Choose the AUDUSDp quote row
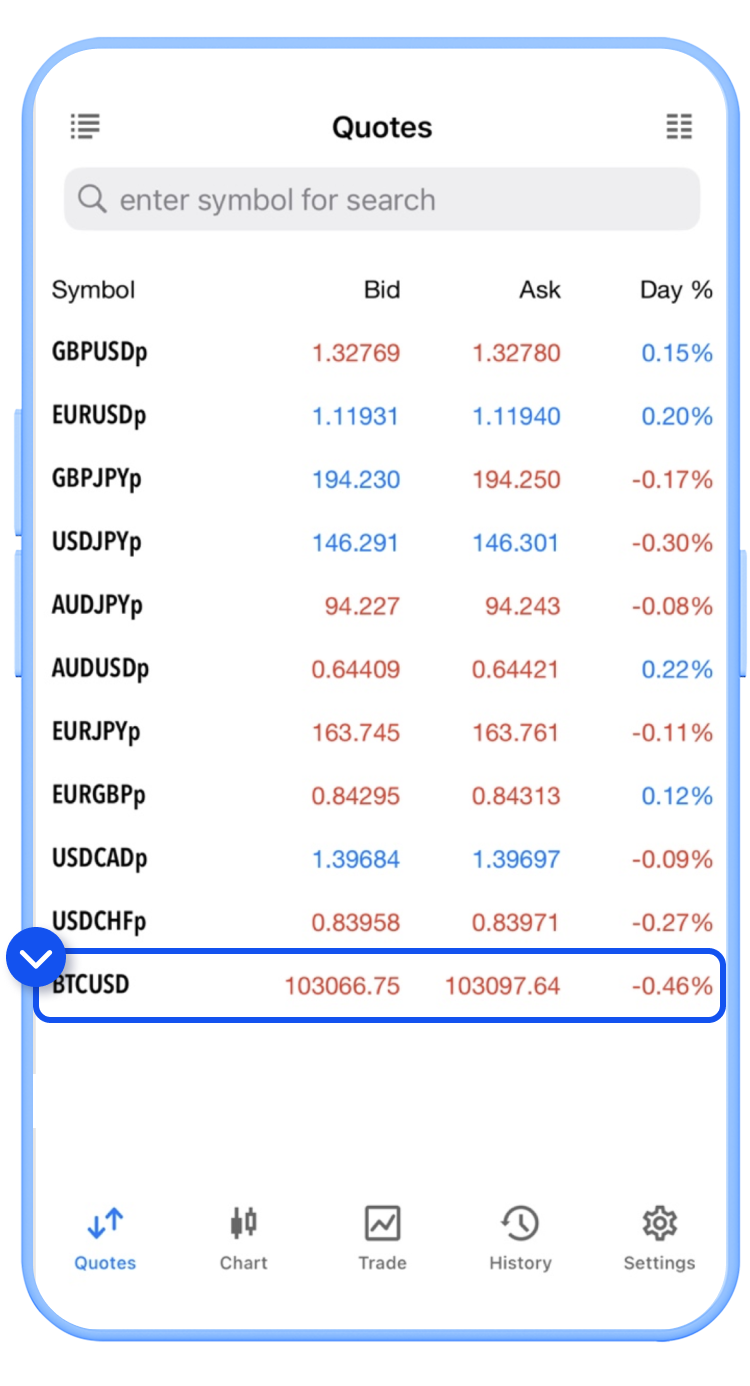This screenshot has height=1386, width=750. click(382, 669)
